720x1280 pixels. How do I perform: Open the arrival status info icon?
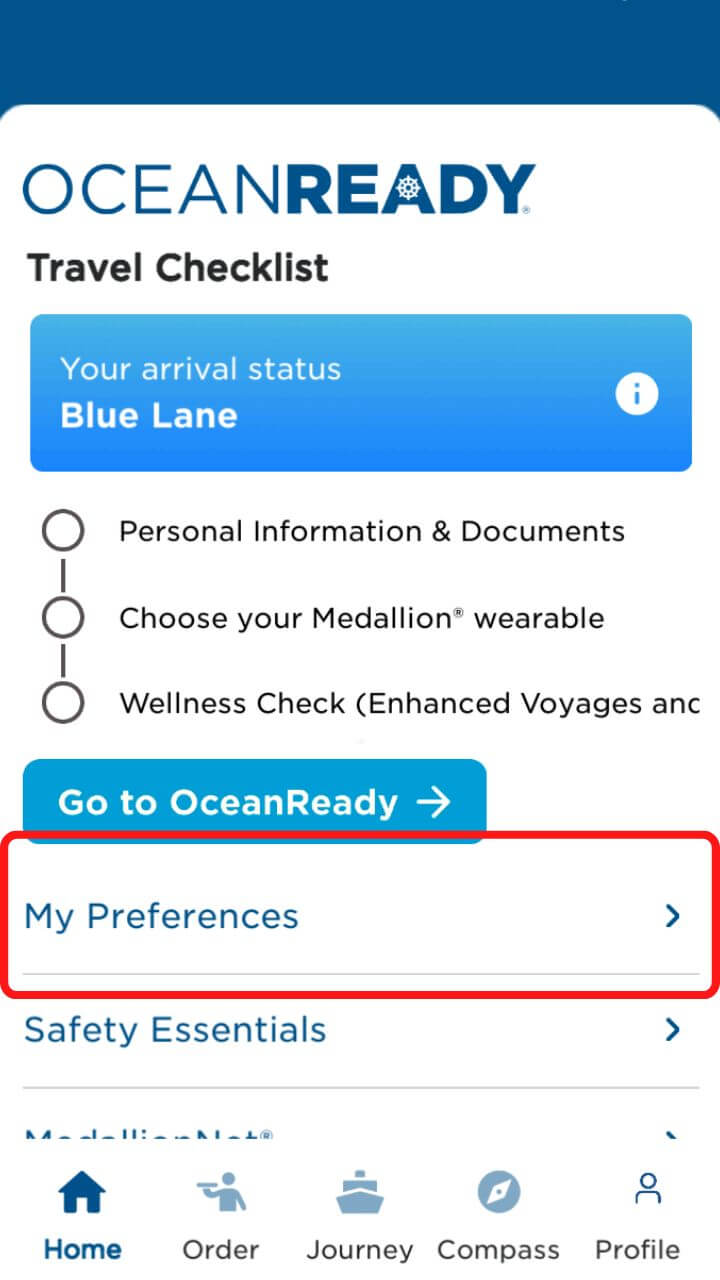click(x=636, y=396)
